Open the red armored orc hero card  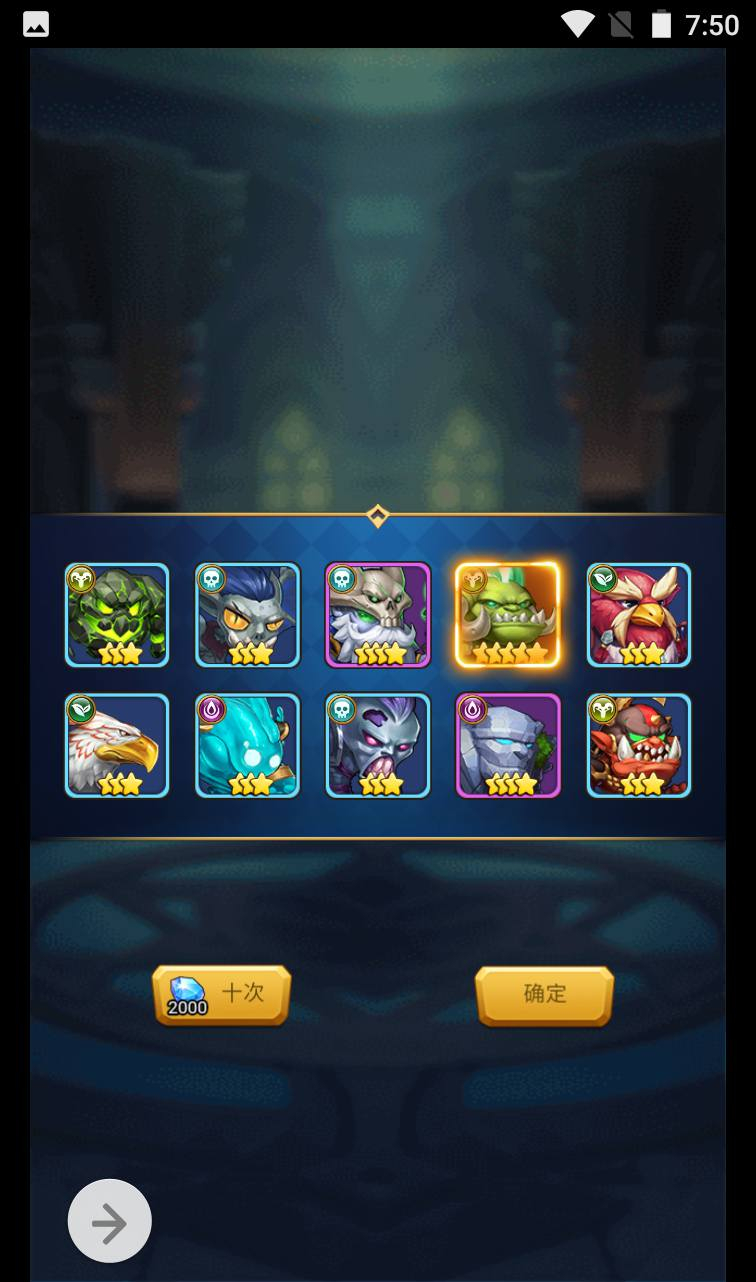pos(638,745)
